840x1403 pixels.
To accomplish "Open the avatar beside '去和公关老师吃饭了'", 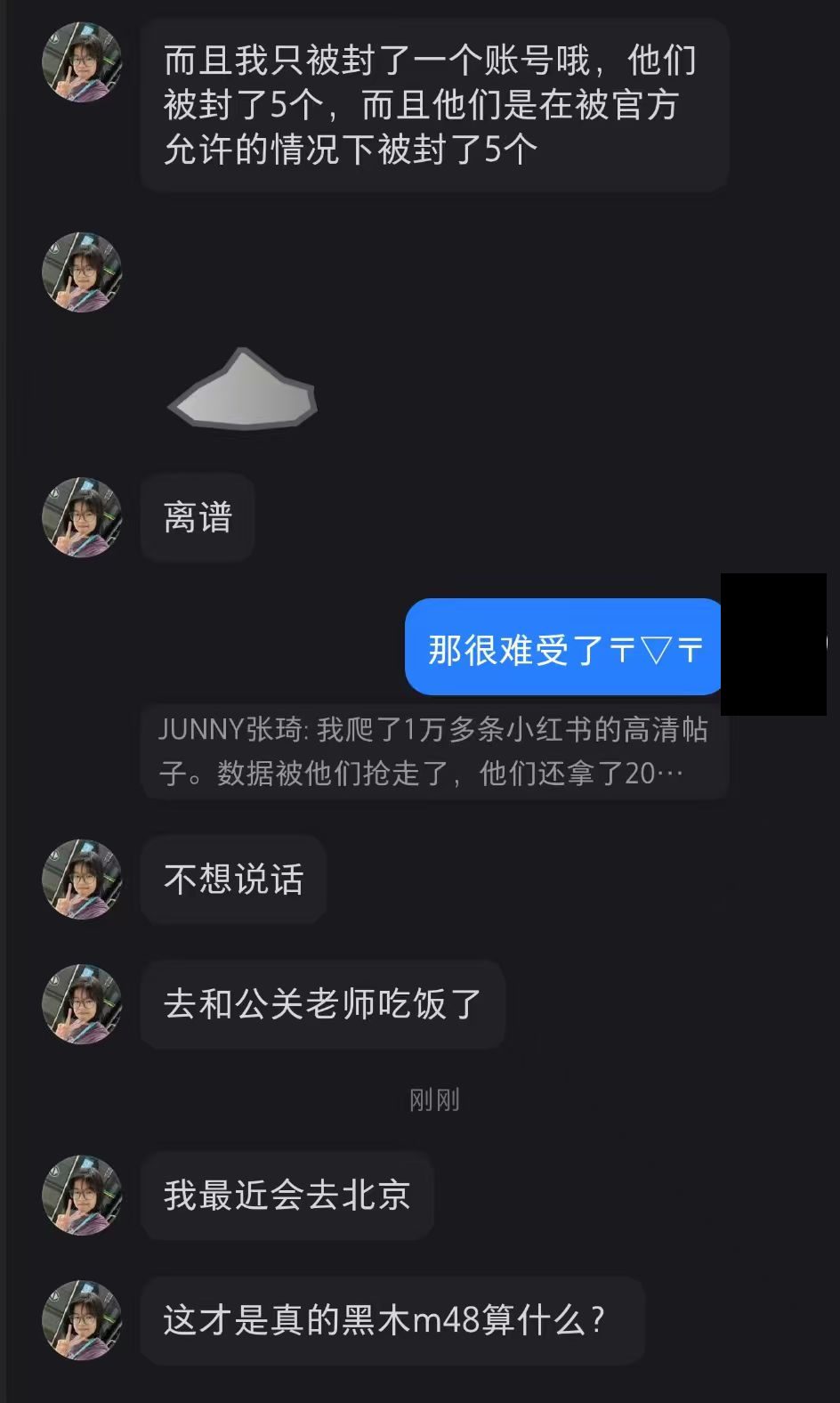I will 84,1006.
